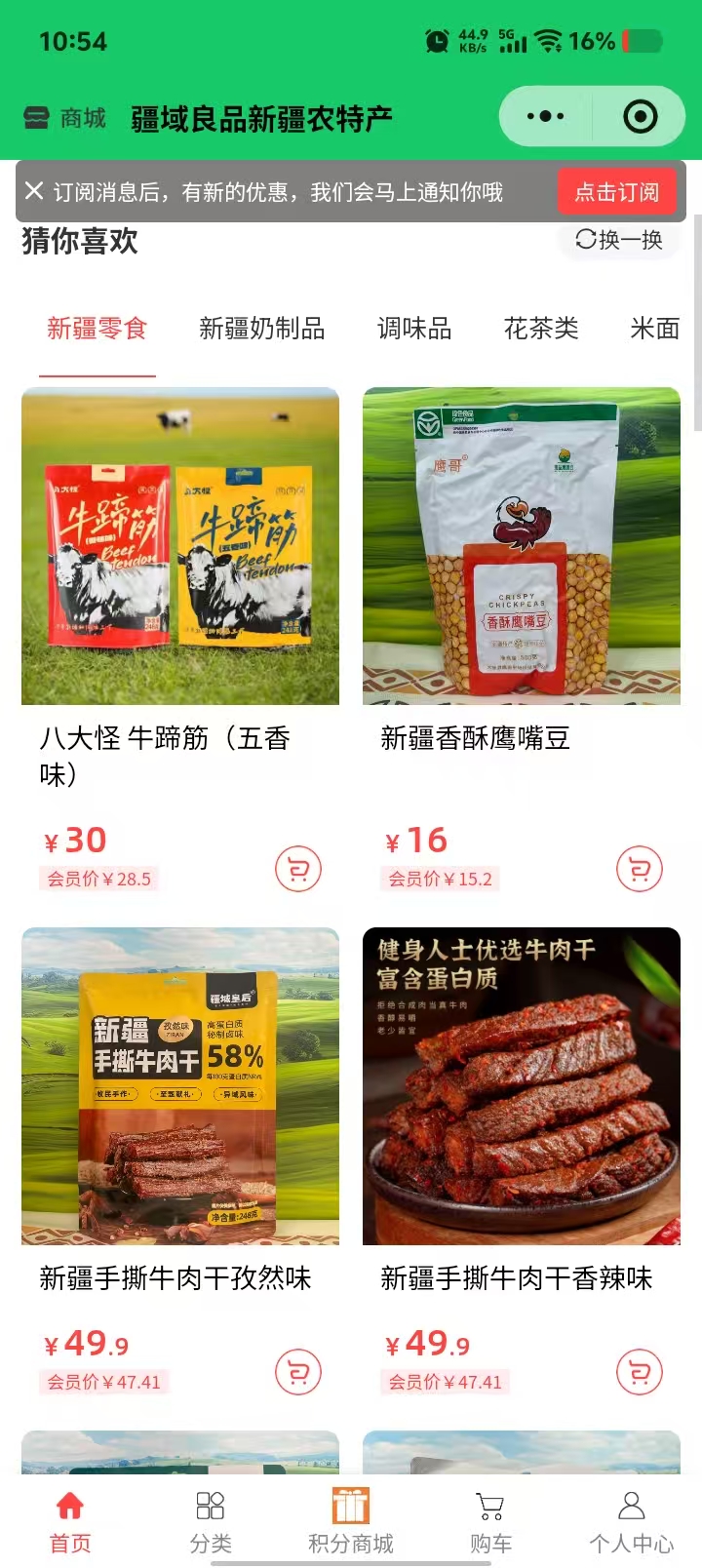
Task: Switch to the 新疆奶制品 tab
Action: pos(261,329)
